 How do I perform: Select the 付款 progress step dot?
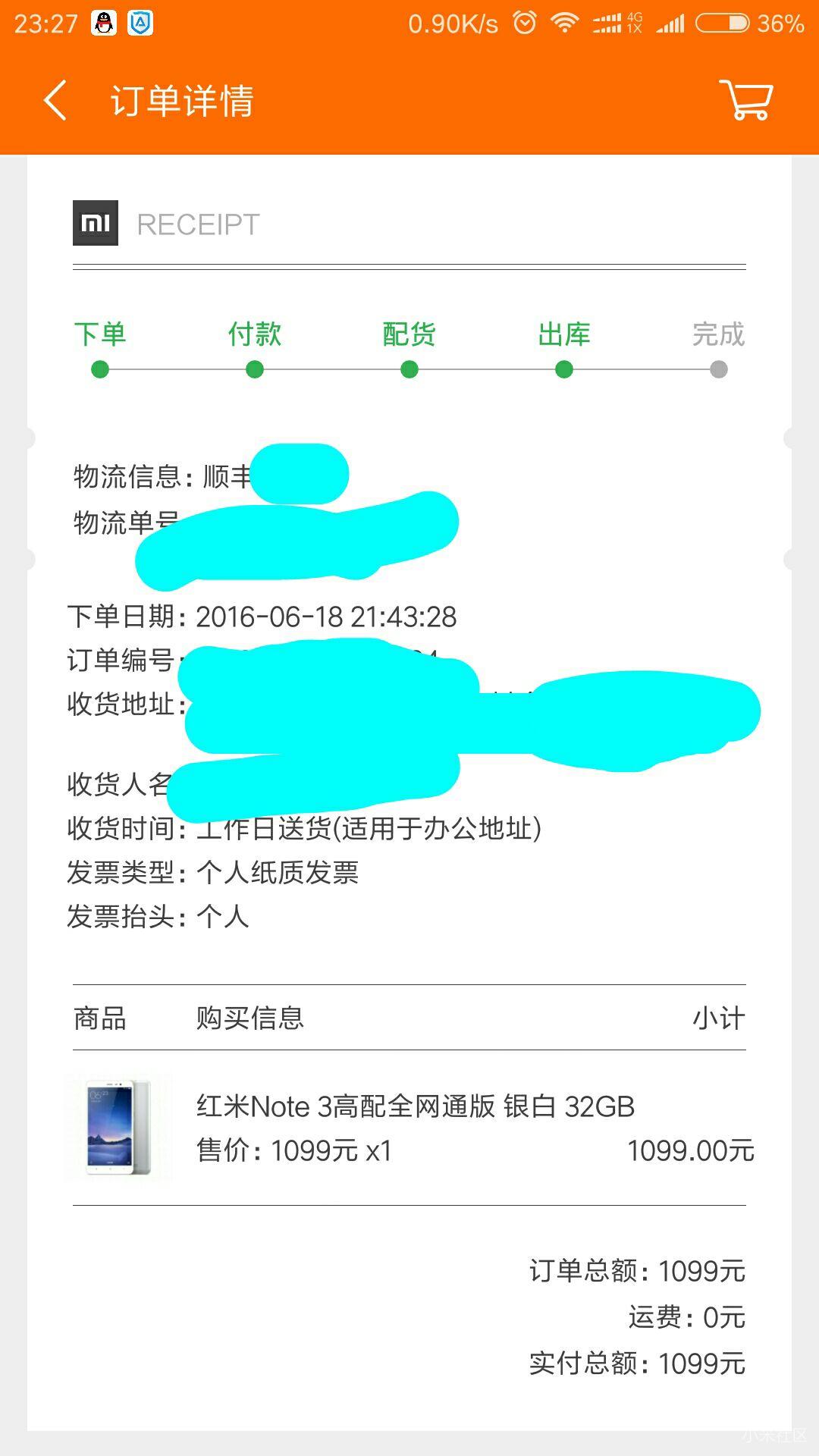click(255, 371)
